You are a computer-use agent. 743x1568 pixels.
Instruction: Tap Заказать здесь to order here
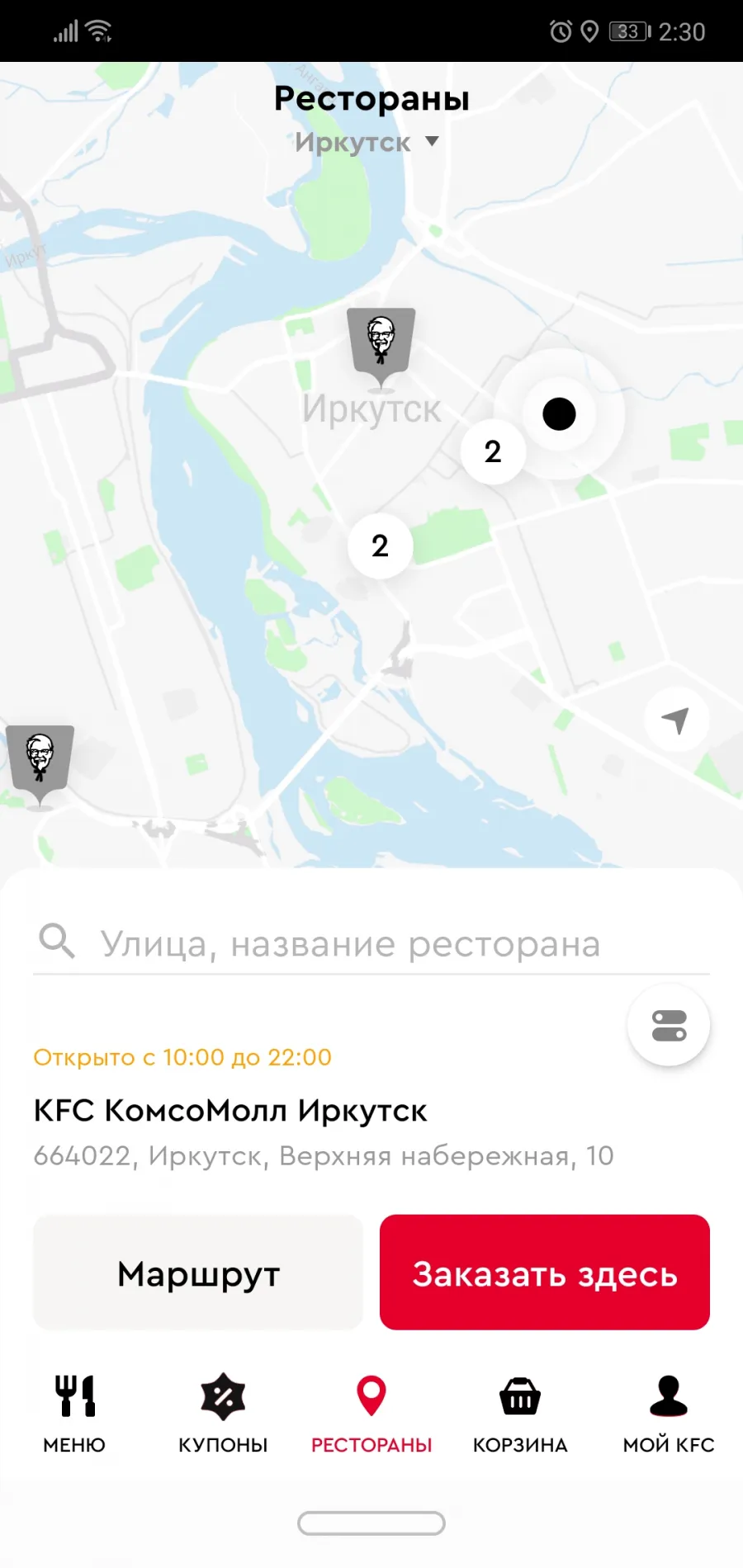(545, 1272)
